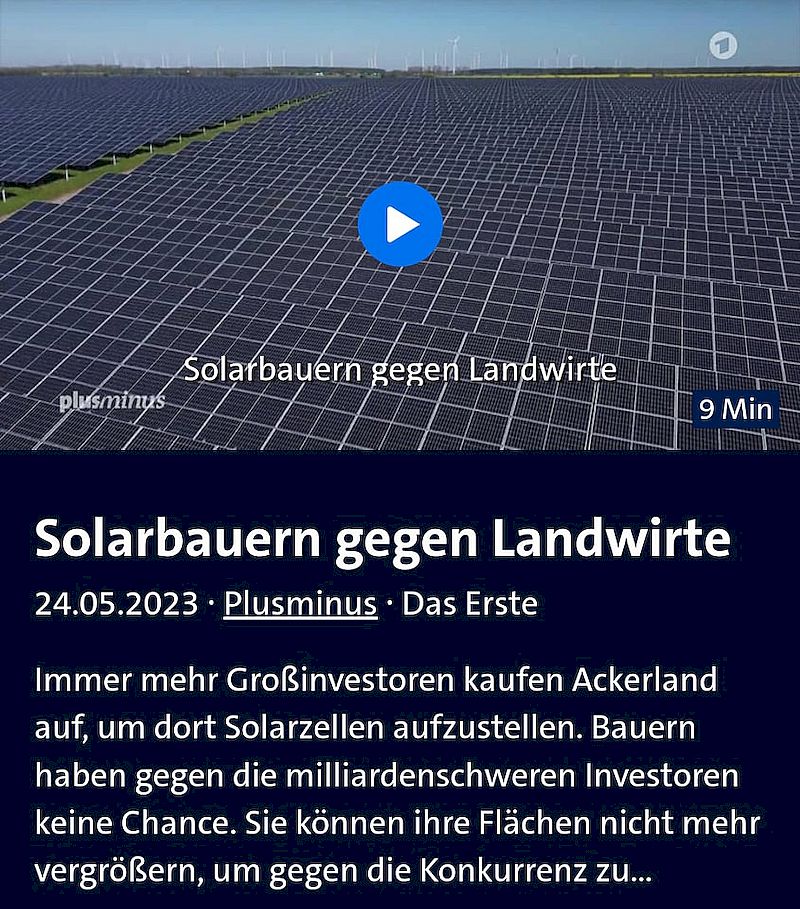This screenshot has width=800, height=909.
Task: Click the white triangle inside the play button
Action: (403, 224)
